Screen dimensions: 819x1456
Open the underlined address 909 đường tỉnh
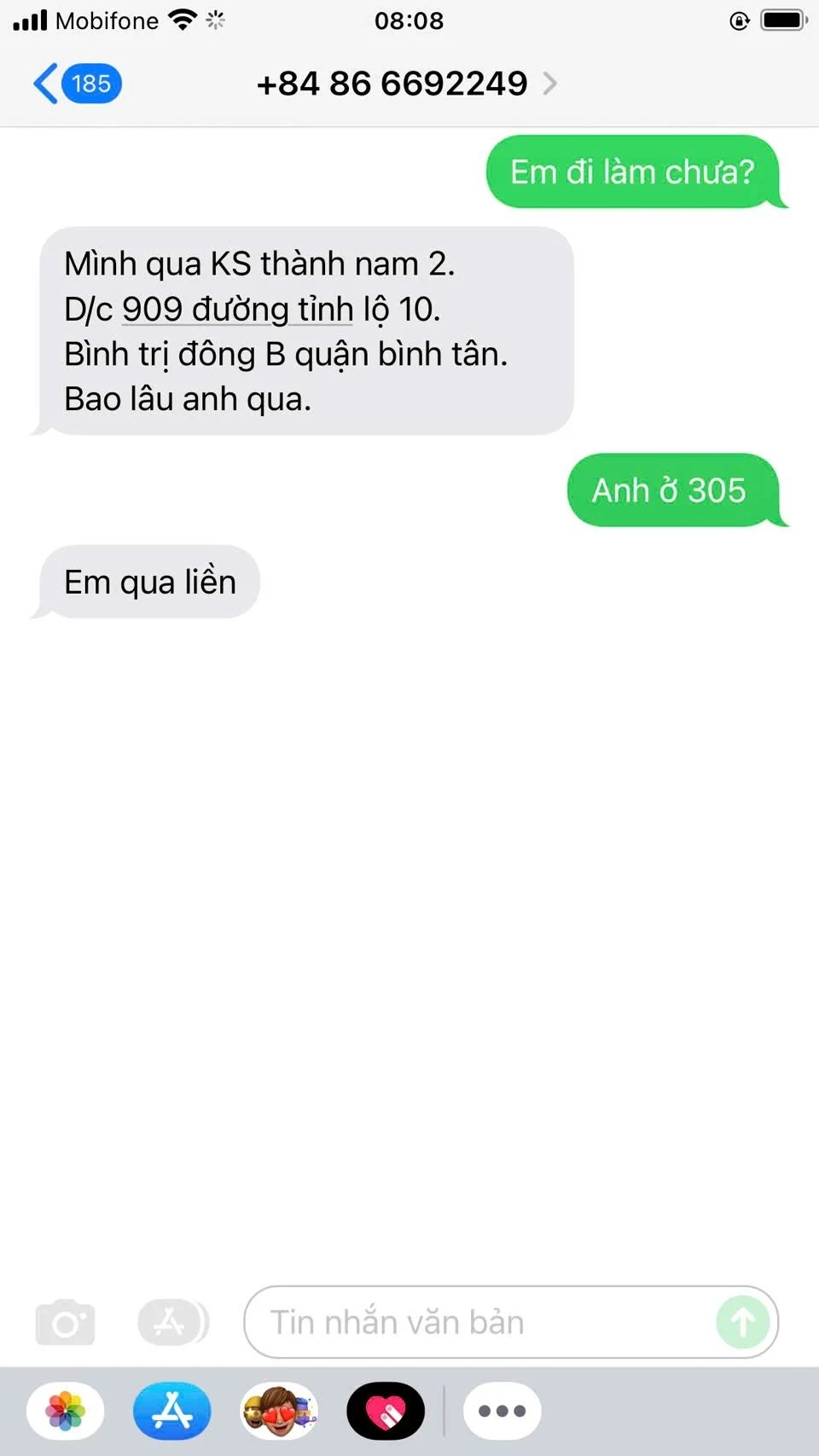[x=237, y=310]
